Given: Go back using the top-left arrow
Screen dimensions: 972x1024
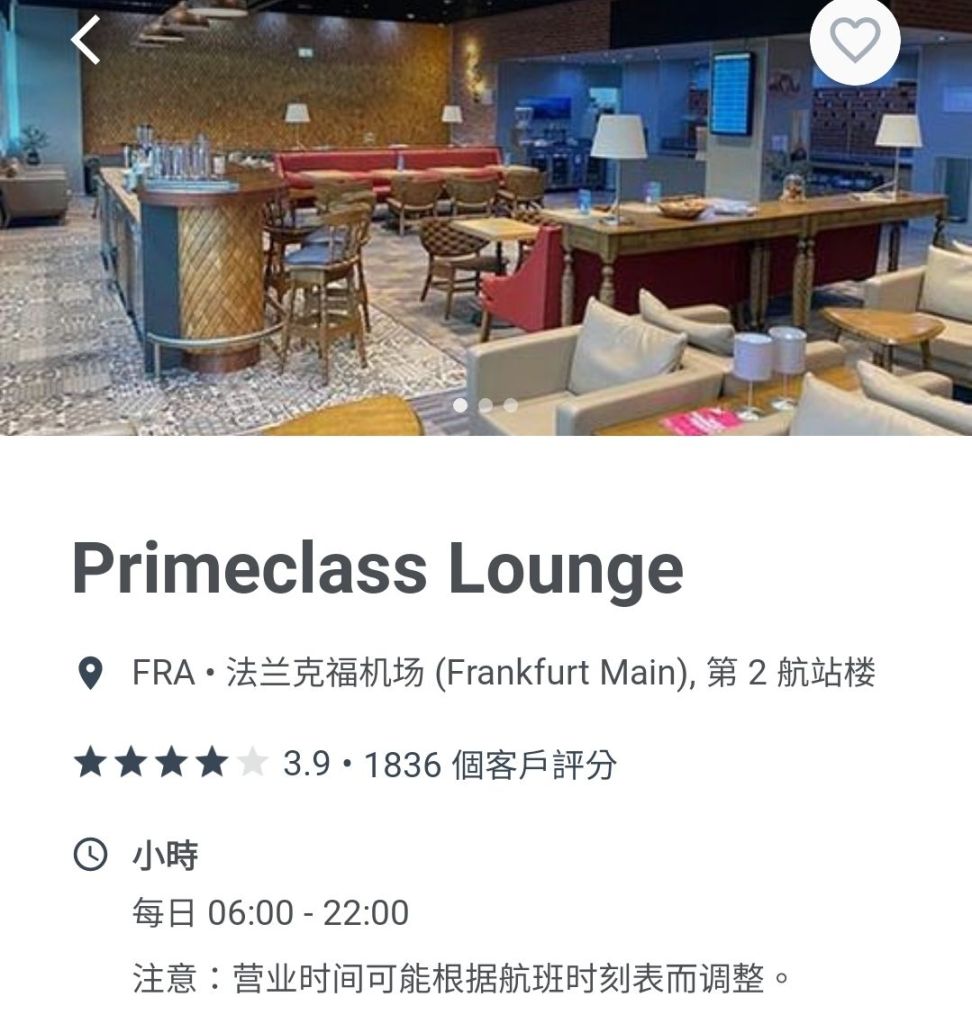Looking at the screenshot, I should pyautogui.click(x=86, y=40).
